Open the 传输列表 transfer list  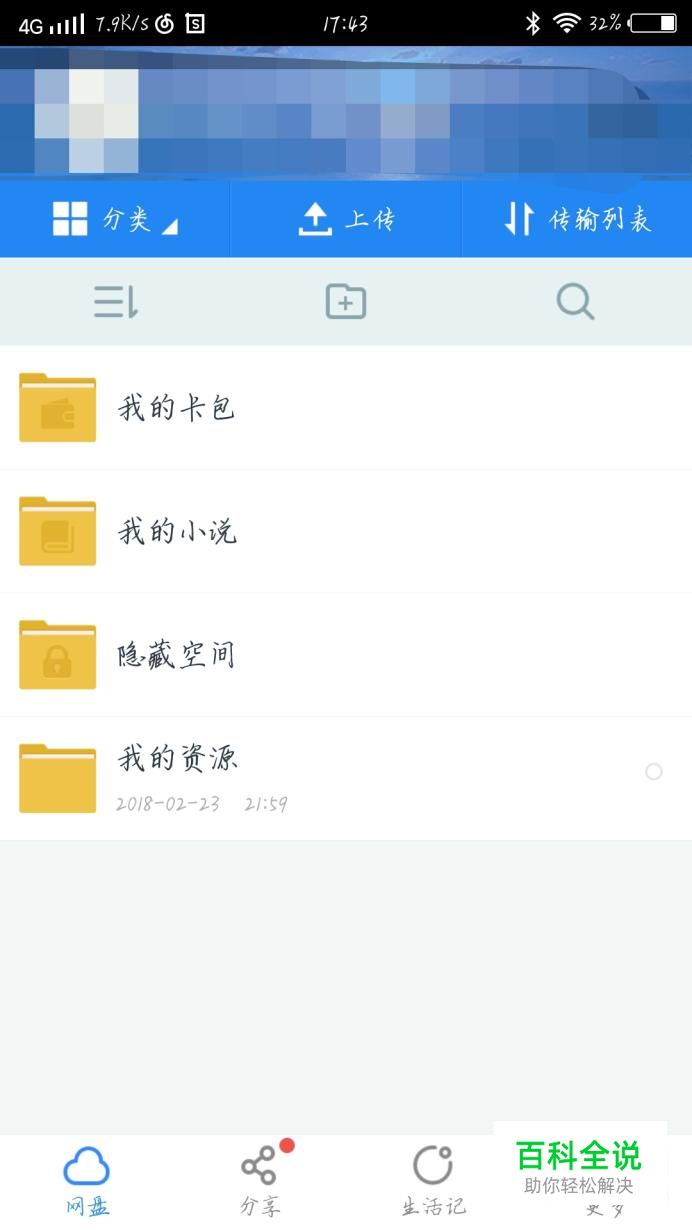[577, 219]
